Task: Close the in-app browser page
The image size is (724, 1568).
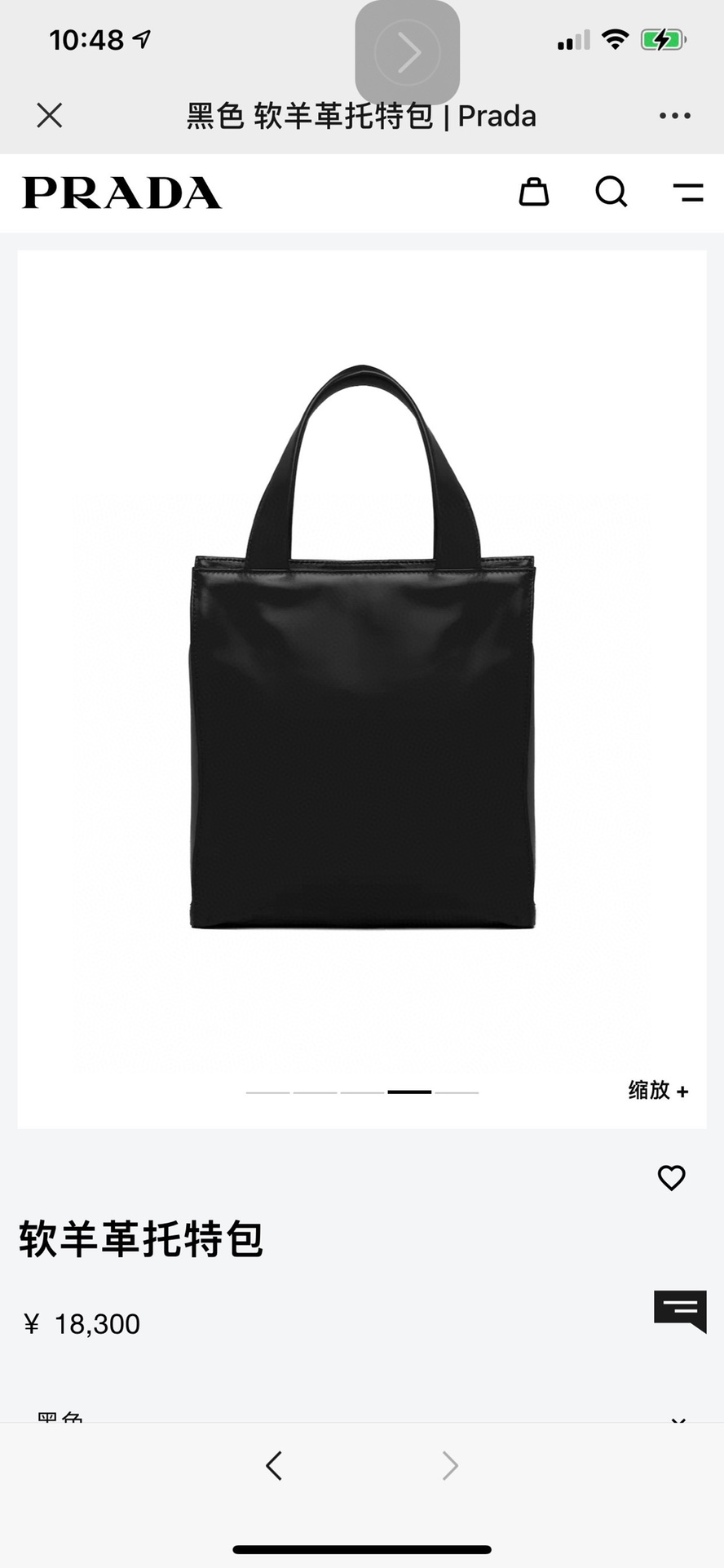Action: click(x=50, y=116)
